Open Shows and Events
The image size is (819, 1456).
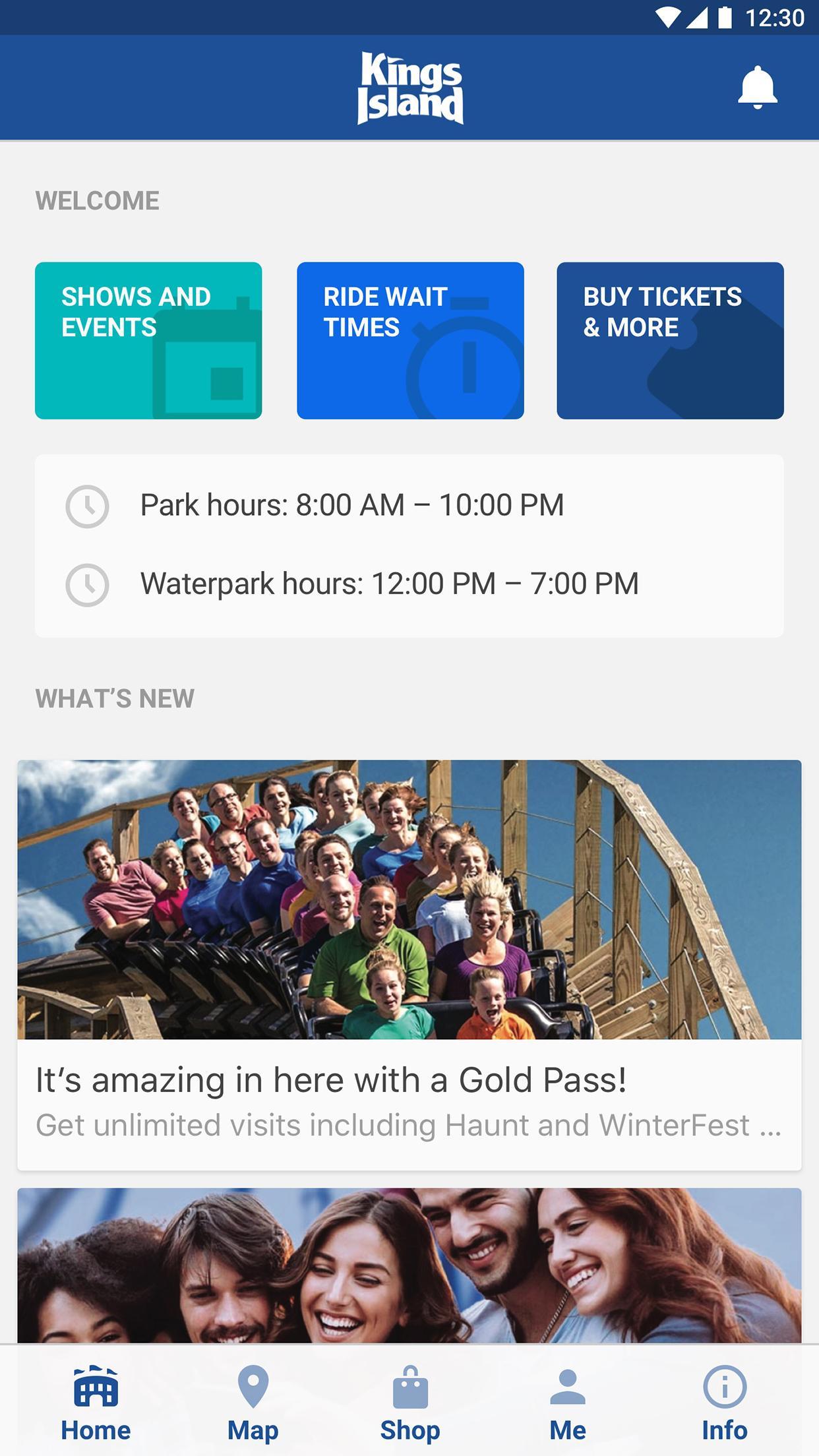pyautogui.click(x=148, y=340)
